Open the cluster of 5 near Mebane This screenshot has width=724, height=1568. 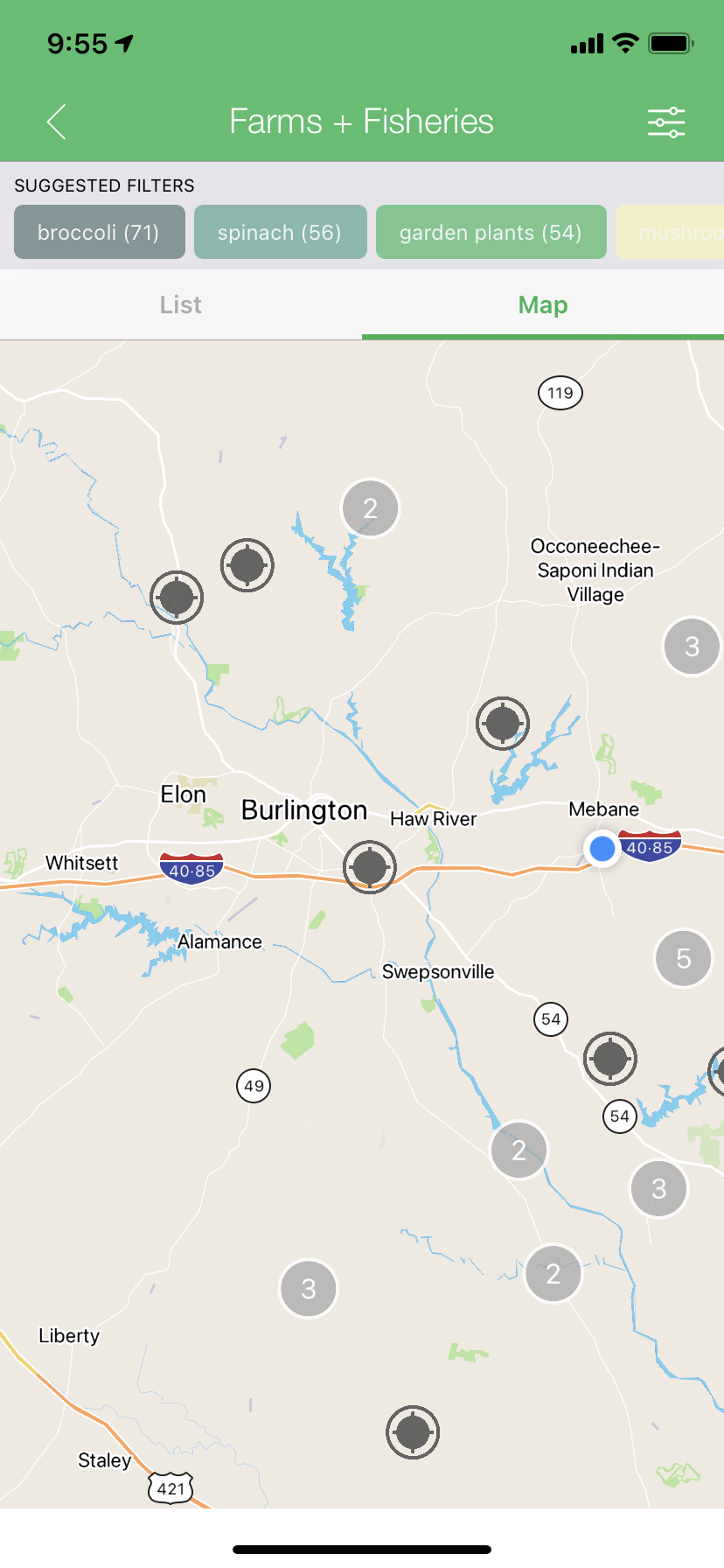pos(684,959)
